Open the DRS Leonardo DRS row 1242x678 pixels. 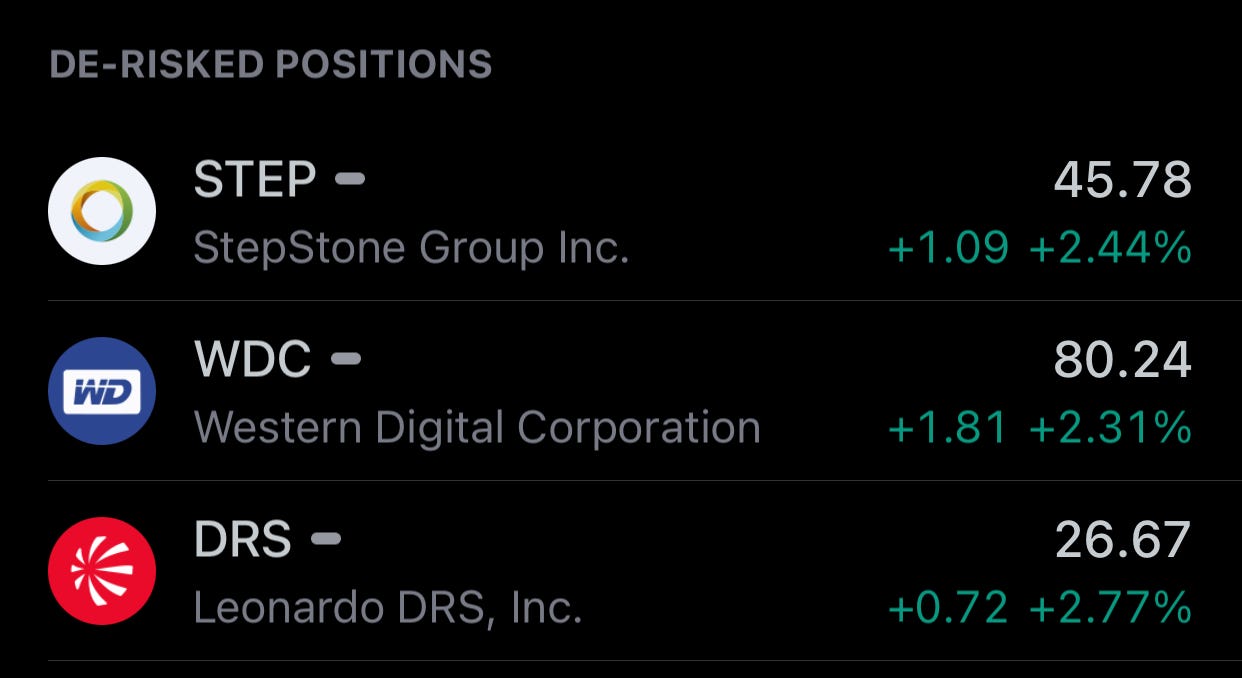point(621,571)
